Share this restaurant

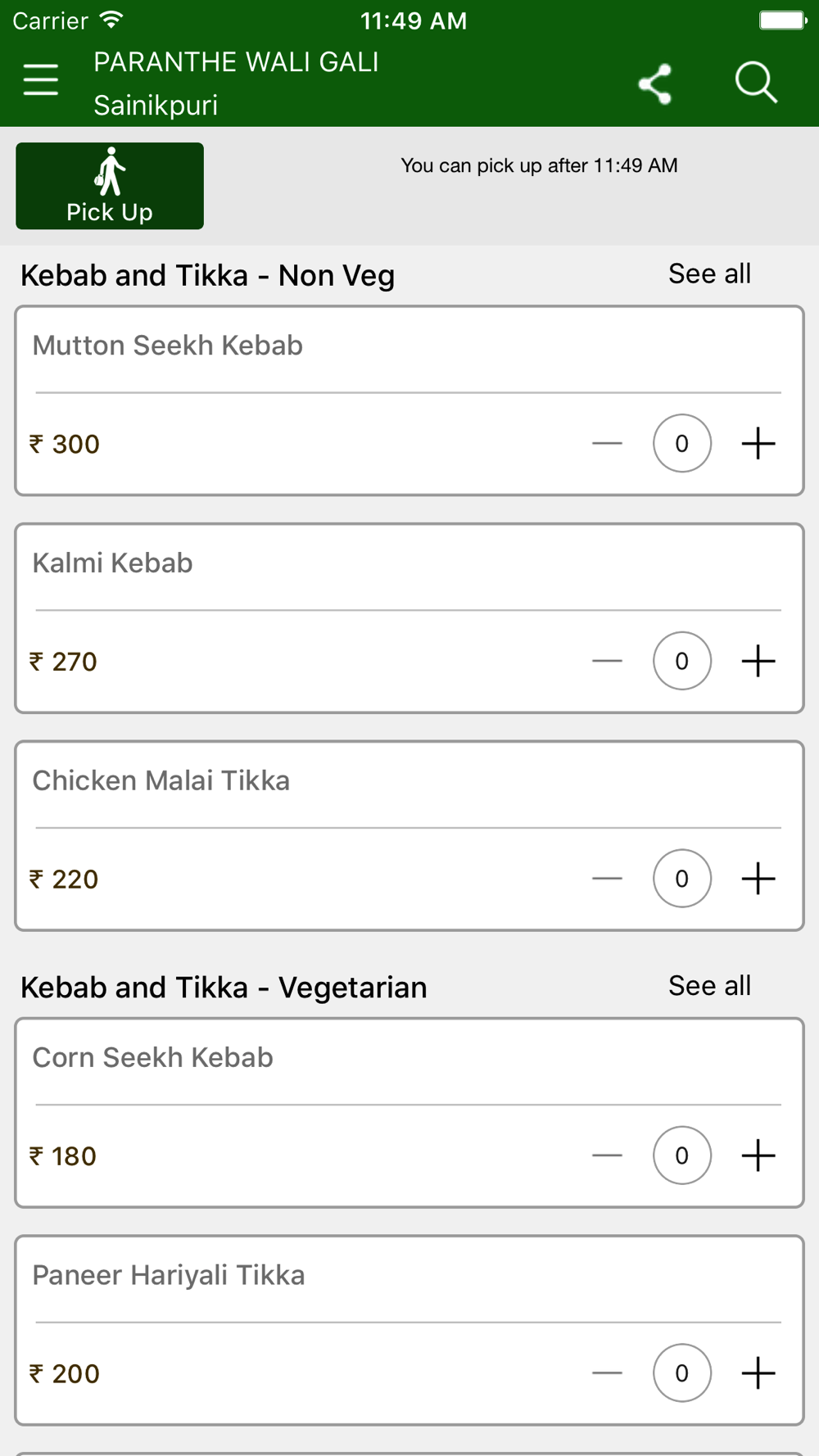(x=655, y=84)
